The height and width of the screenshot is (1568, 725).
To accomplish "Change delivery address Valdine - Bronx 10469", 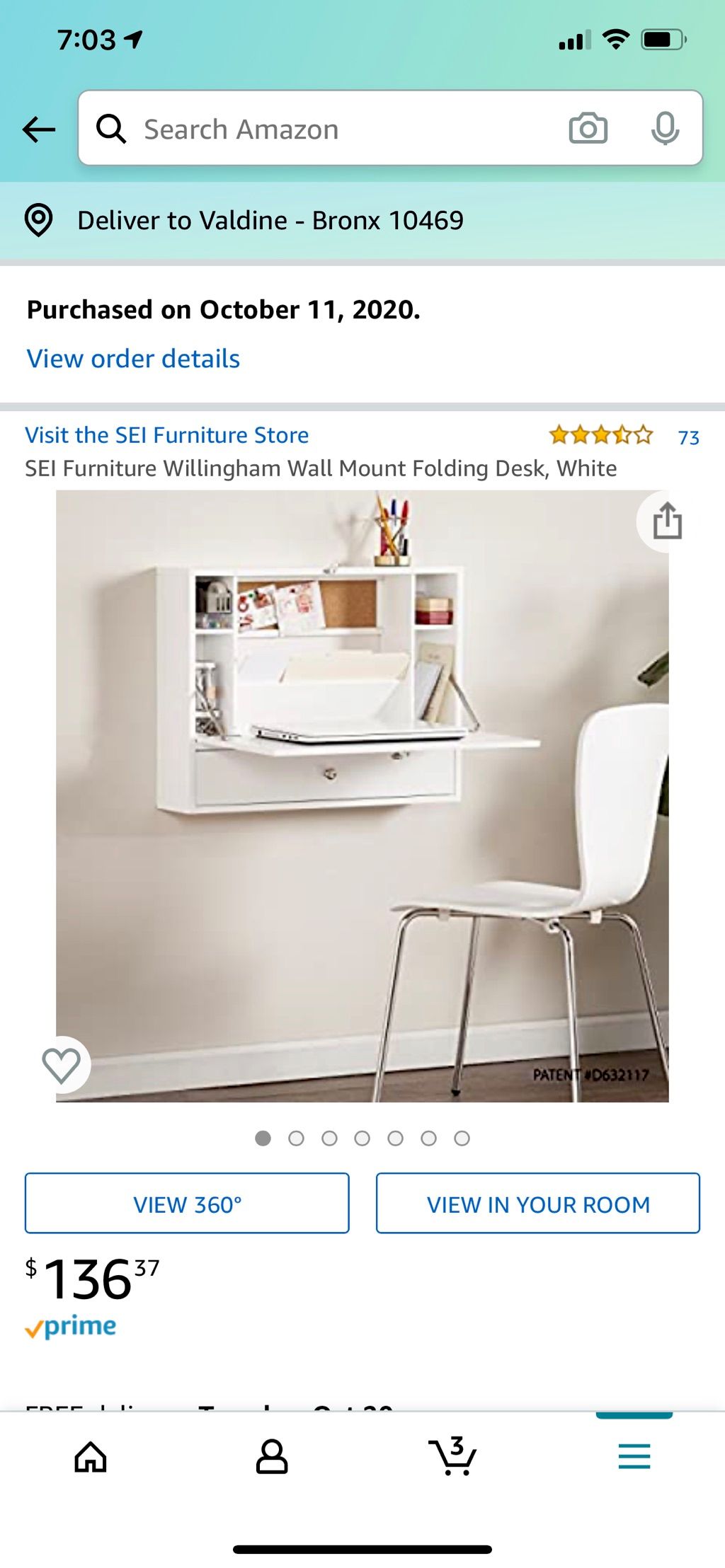I will [269, 220].
